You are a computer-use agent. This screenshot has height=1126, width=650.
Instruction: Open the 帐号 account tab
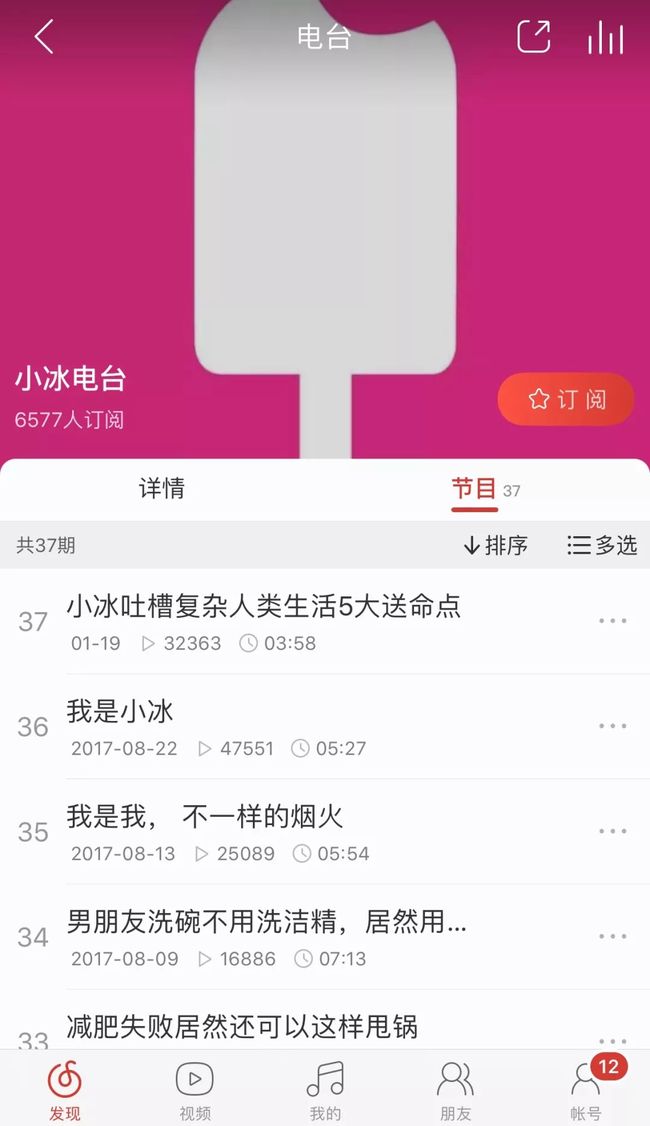586,1089
